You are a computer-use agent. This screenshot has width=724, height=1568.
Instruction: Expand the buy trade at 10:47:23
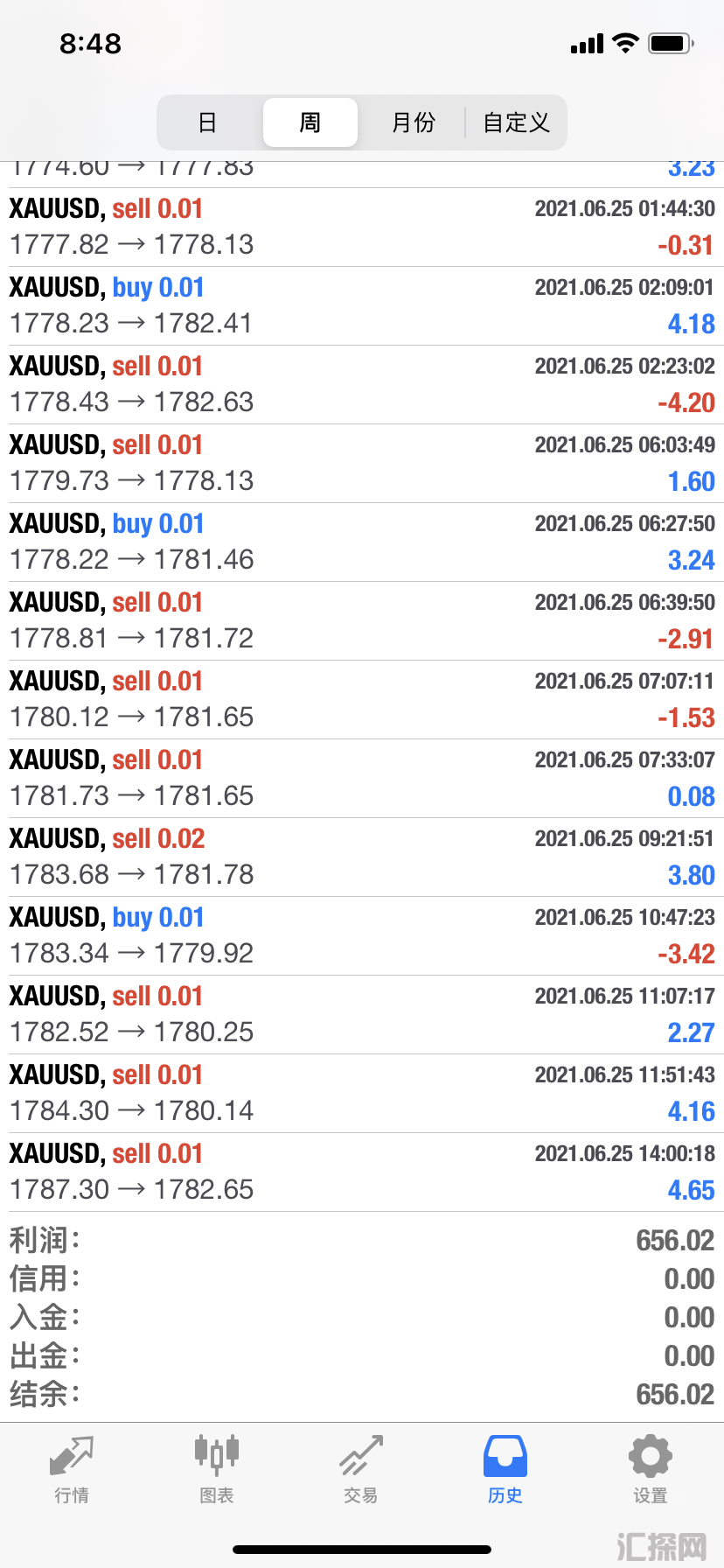click(x=362, y=936)
